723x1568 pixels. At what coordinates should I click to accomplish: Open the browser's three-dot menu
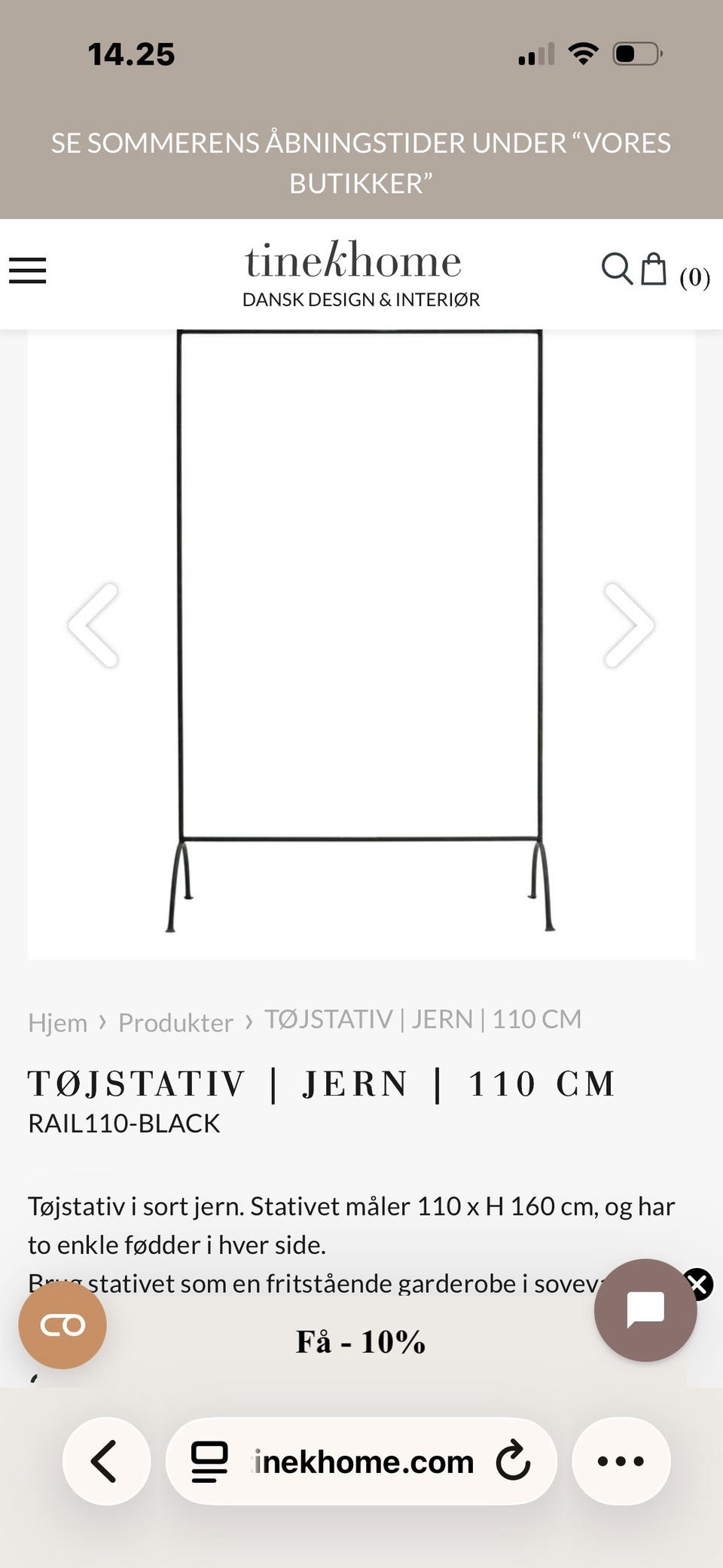pyautogui.click(x=621, y=1461)
